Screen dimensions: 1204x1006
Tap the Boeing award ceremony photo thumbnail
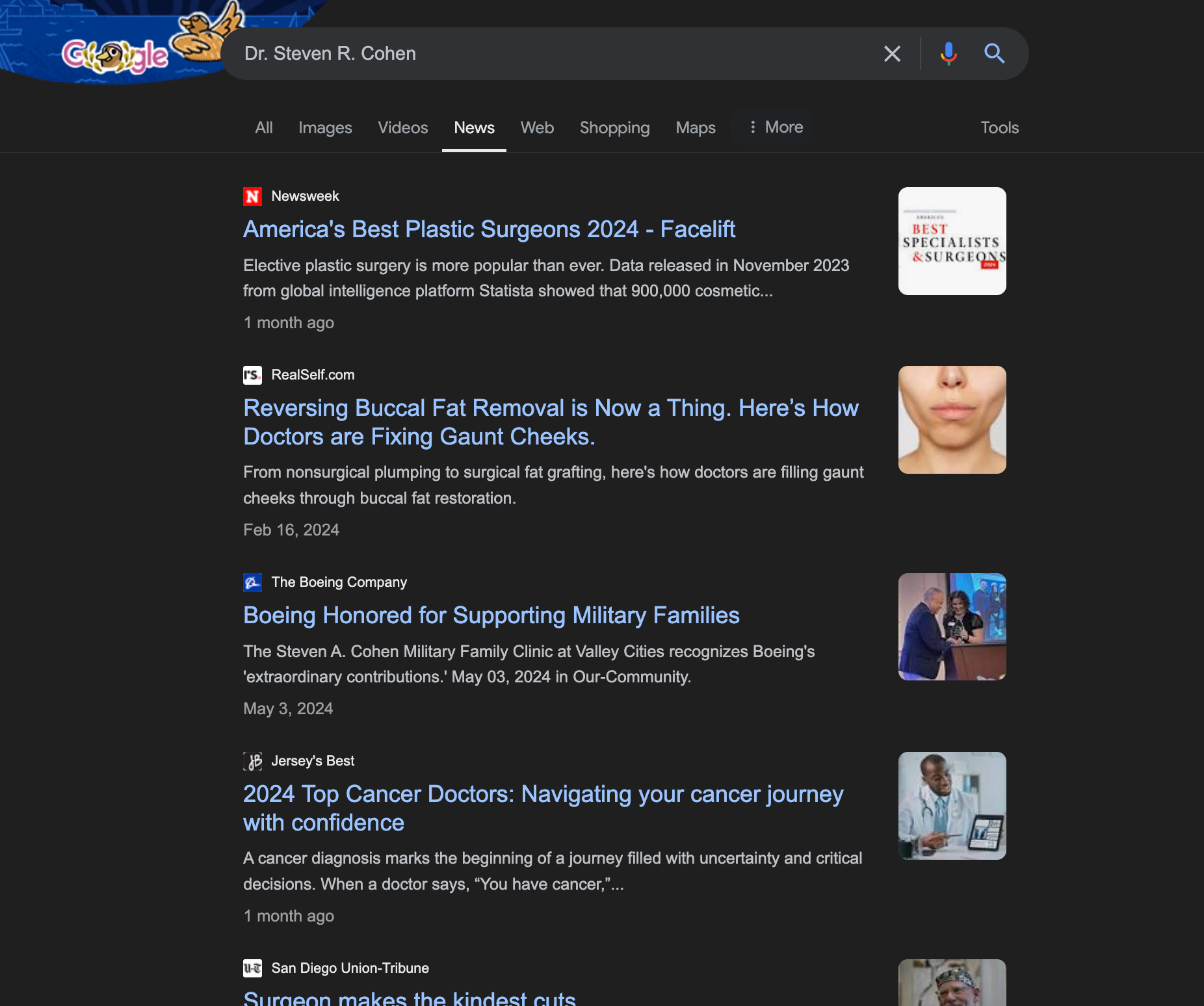[952, 627]
